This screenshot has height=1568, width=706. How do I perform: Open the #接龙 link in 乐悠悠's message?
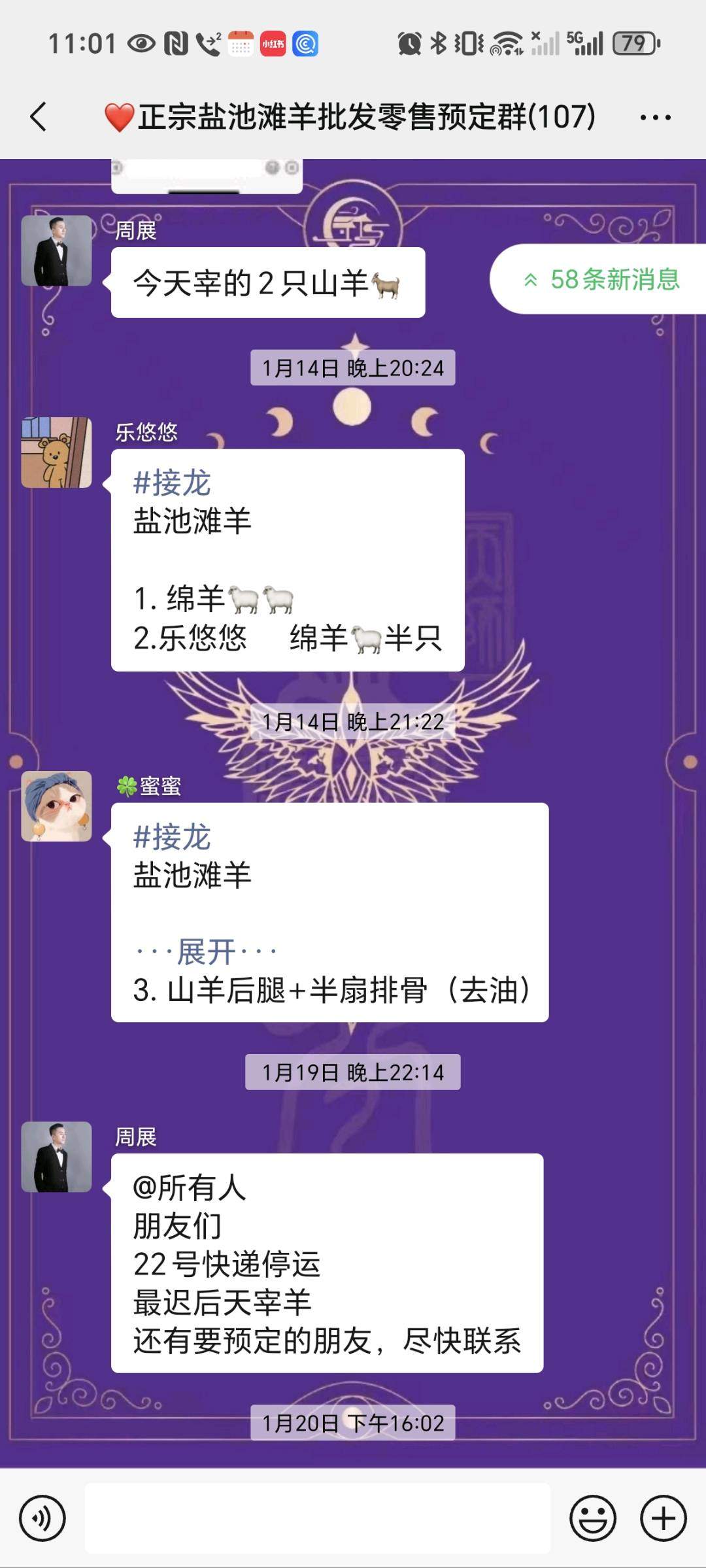[x=172, y=483]
